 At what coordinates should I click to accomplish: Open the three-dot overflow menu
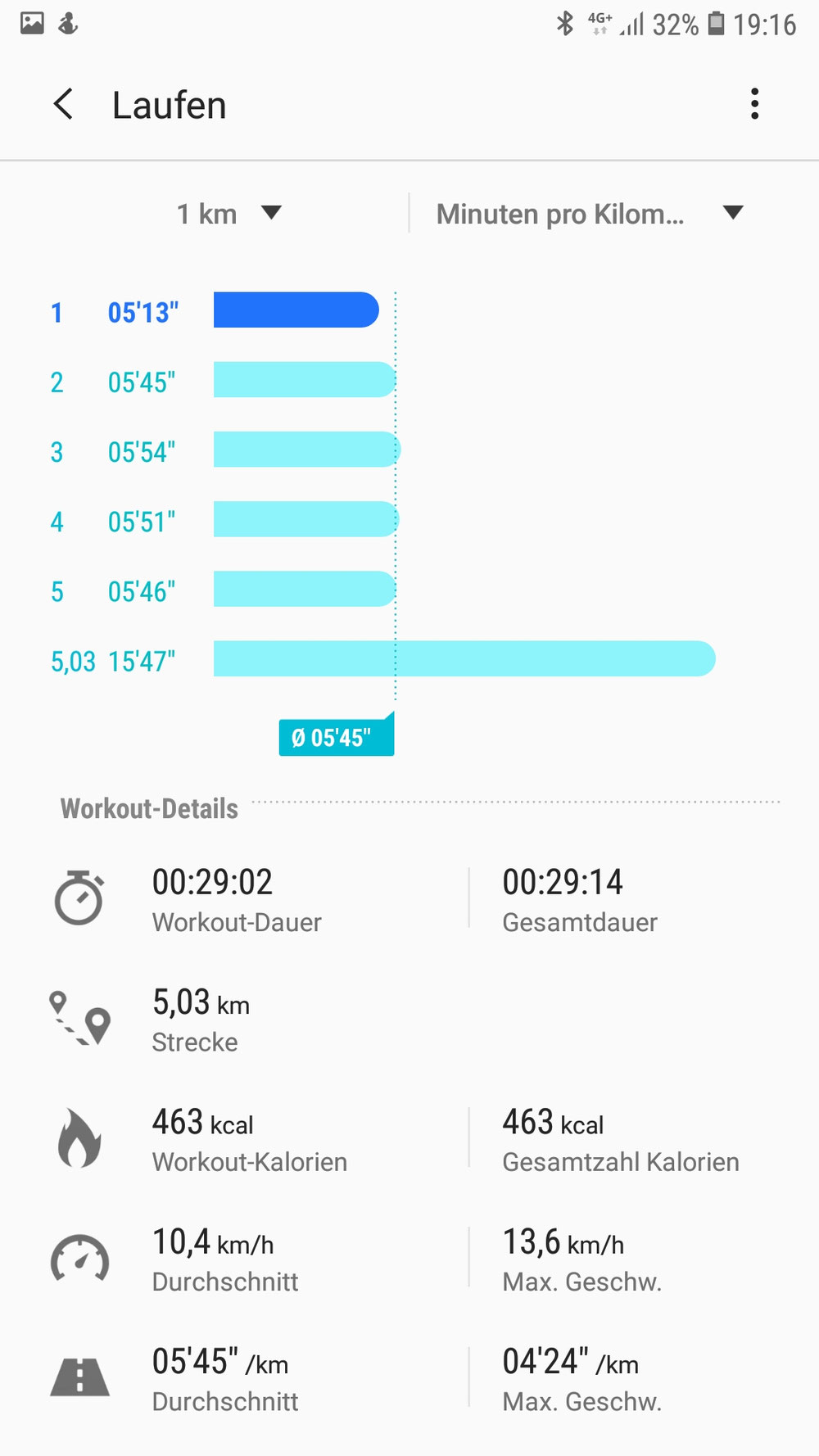tap(754, 104)
